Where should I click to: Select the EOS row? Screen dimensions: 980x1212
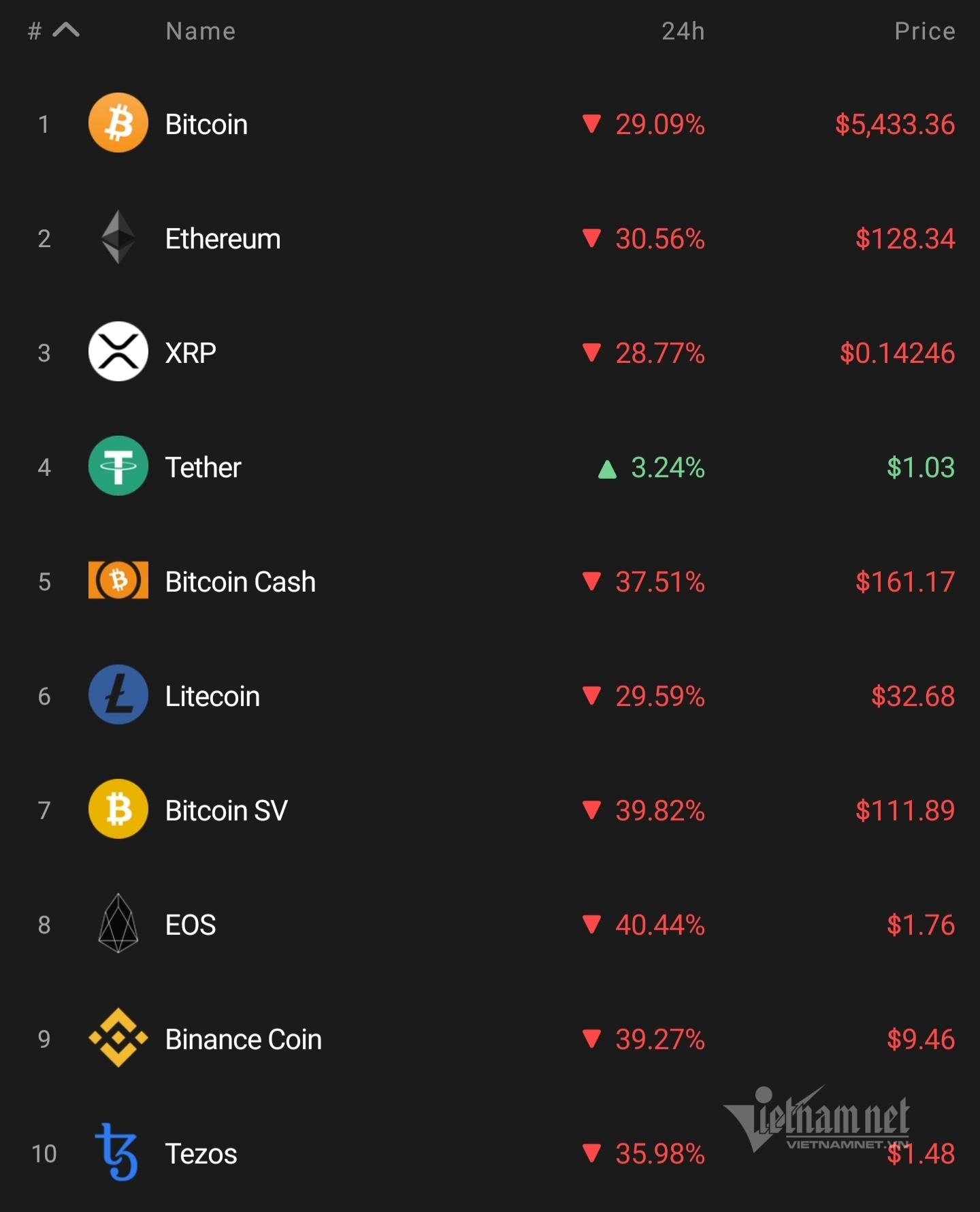[x=191, y=925]
